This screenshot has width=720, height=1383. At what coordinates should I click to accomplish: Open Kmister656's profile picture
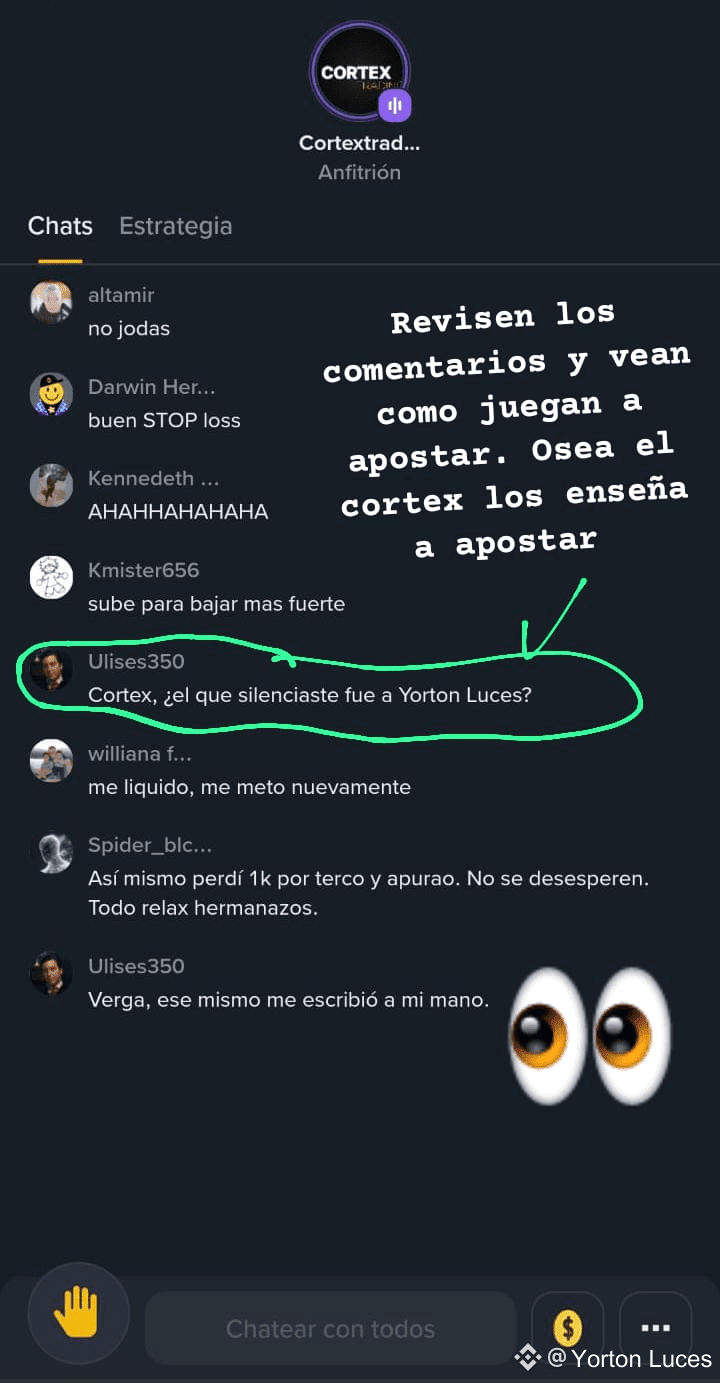click(x=51, y=577)
